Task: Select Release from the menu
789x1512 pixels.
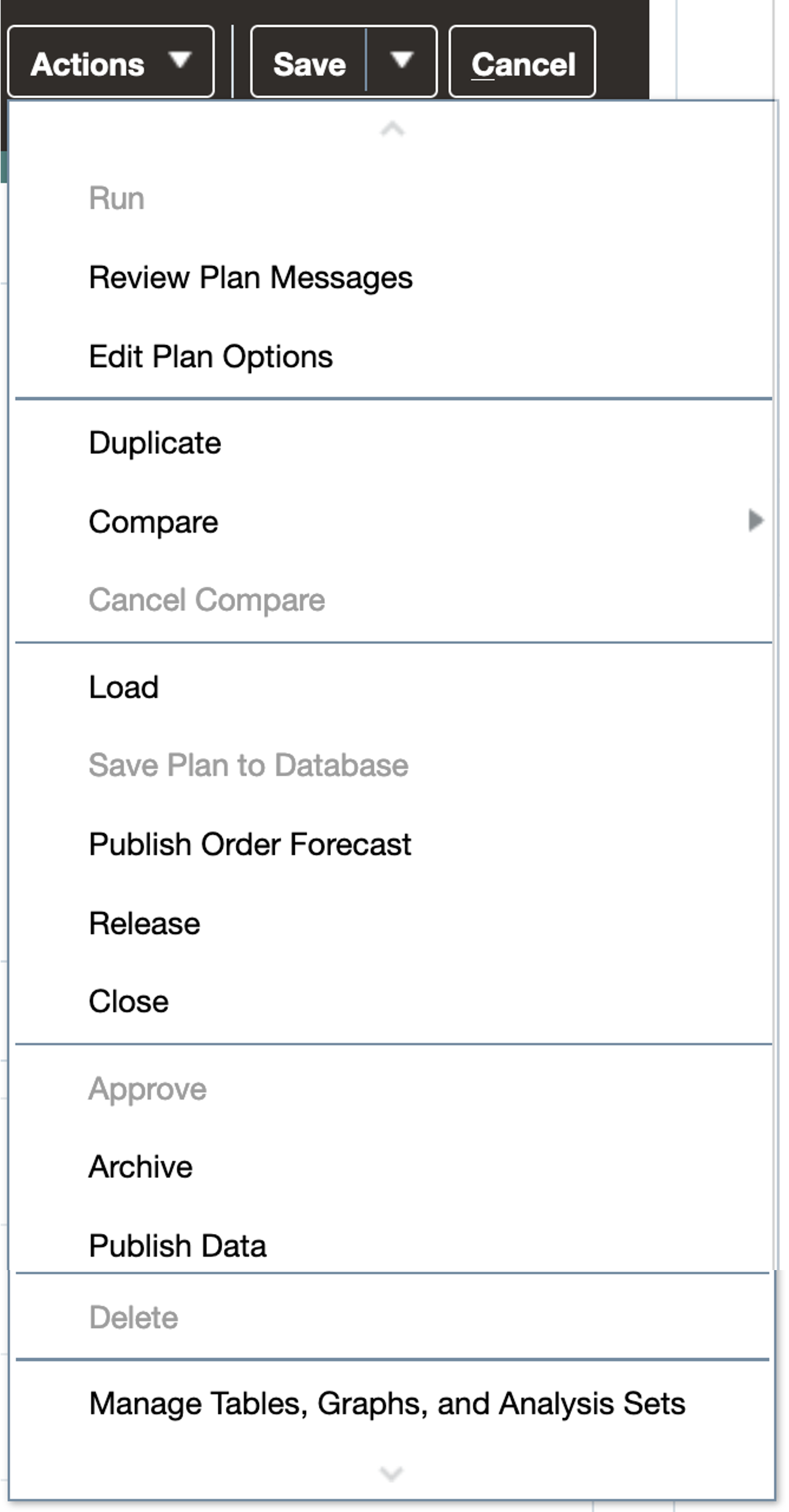Action: [144, 923]
